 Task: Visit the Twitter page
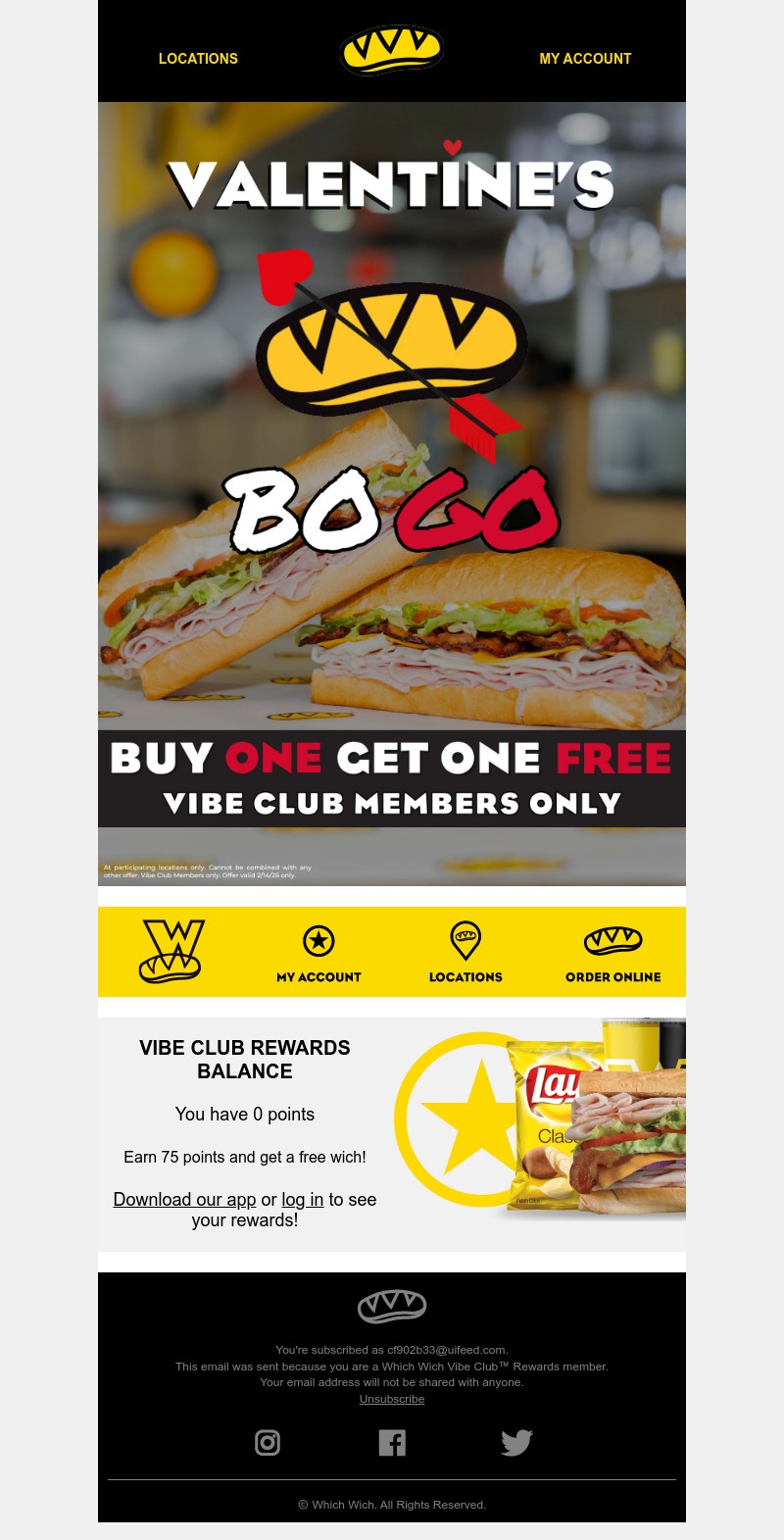(516, 1442)
